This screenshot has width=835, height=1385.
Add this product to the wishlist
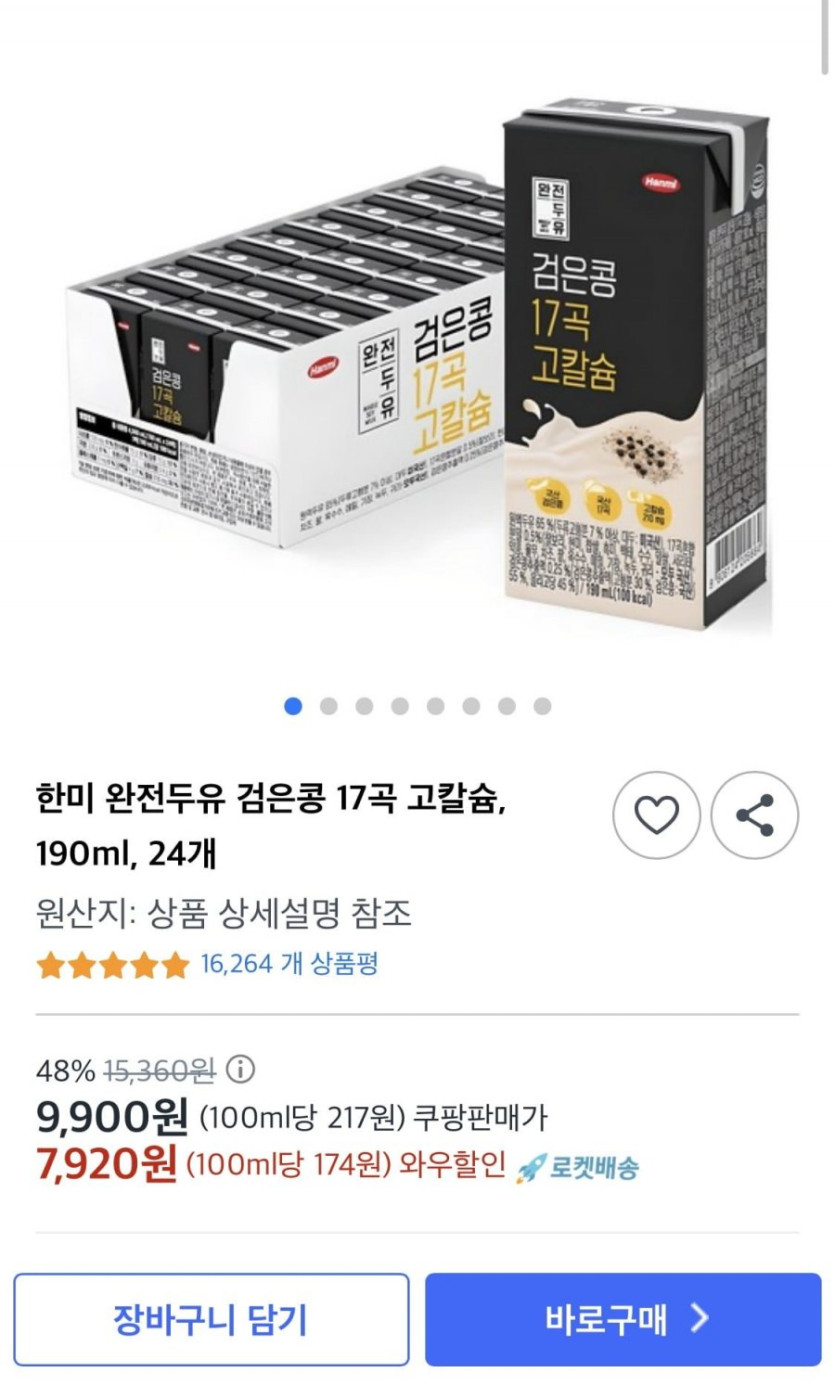656,815
